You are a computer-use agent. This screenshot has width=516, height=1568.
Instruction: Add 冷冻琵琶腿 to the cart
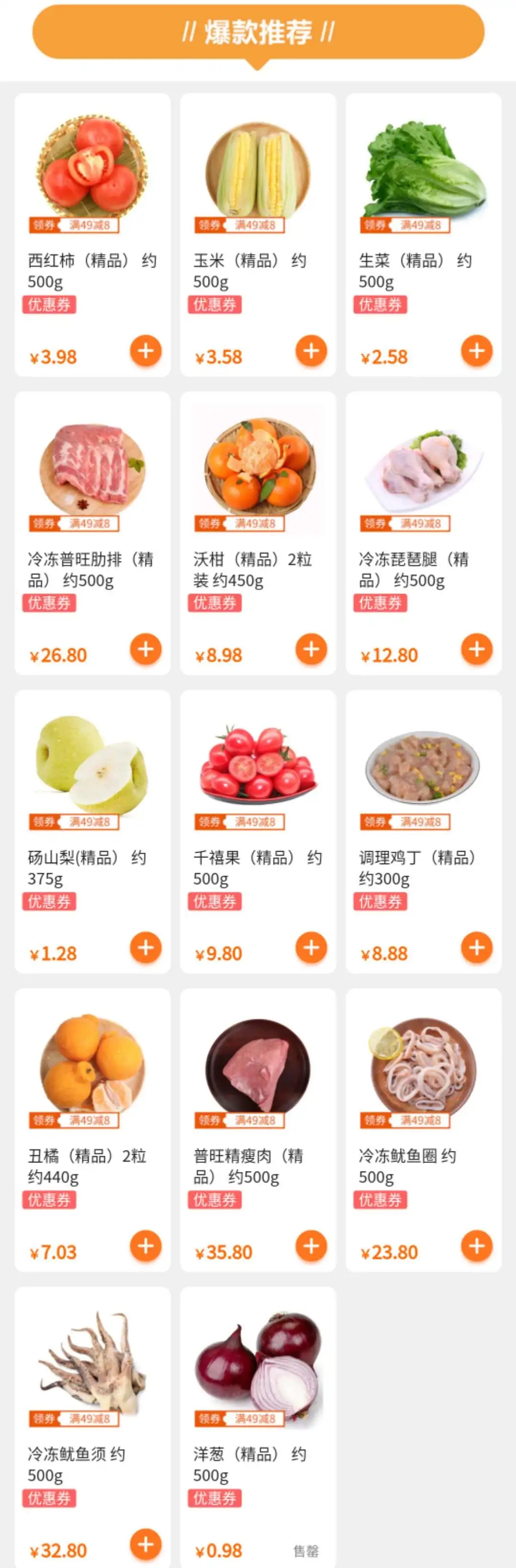[476, 649]
